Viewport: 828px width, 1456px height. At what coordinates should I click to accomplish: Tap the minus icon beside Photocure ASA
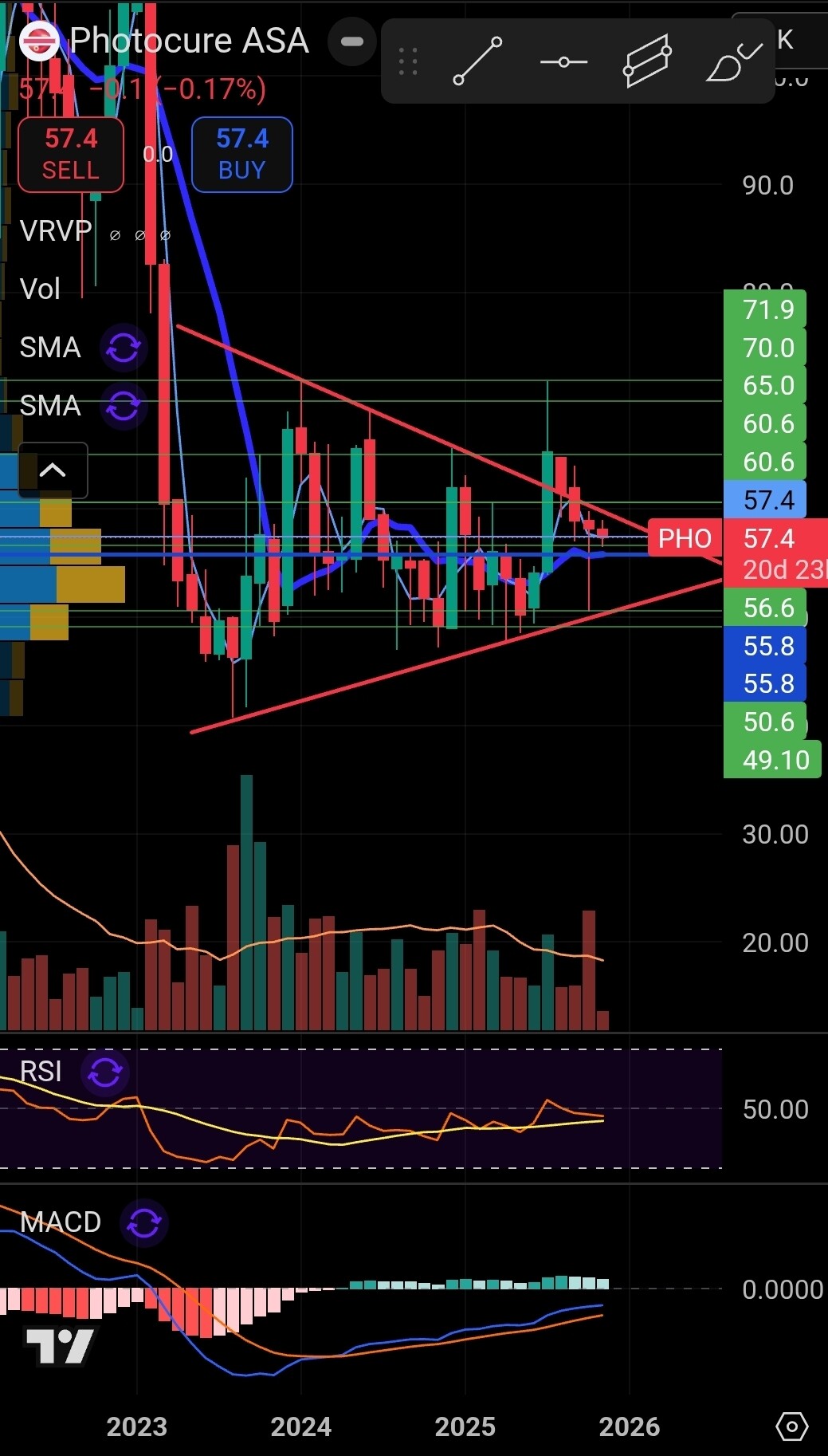pyautogui.click(x=352, y=41)
